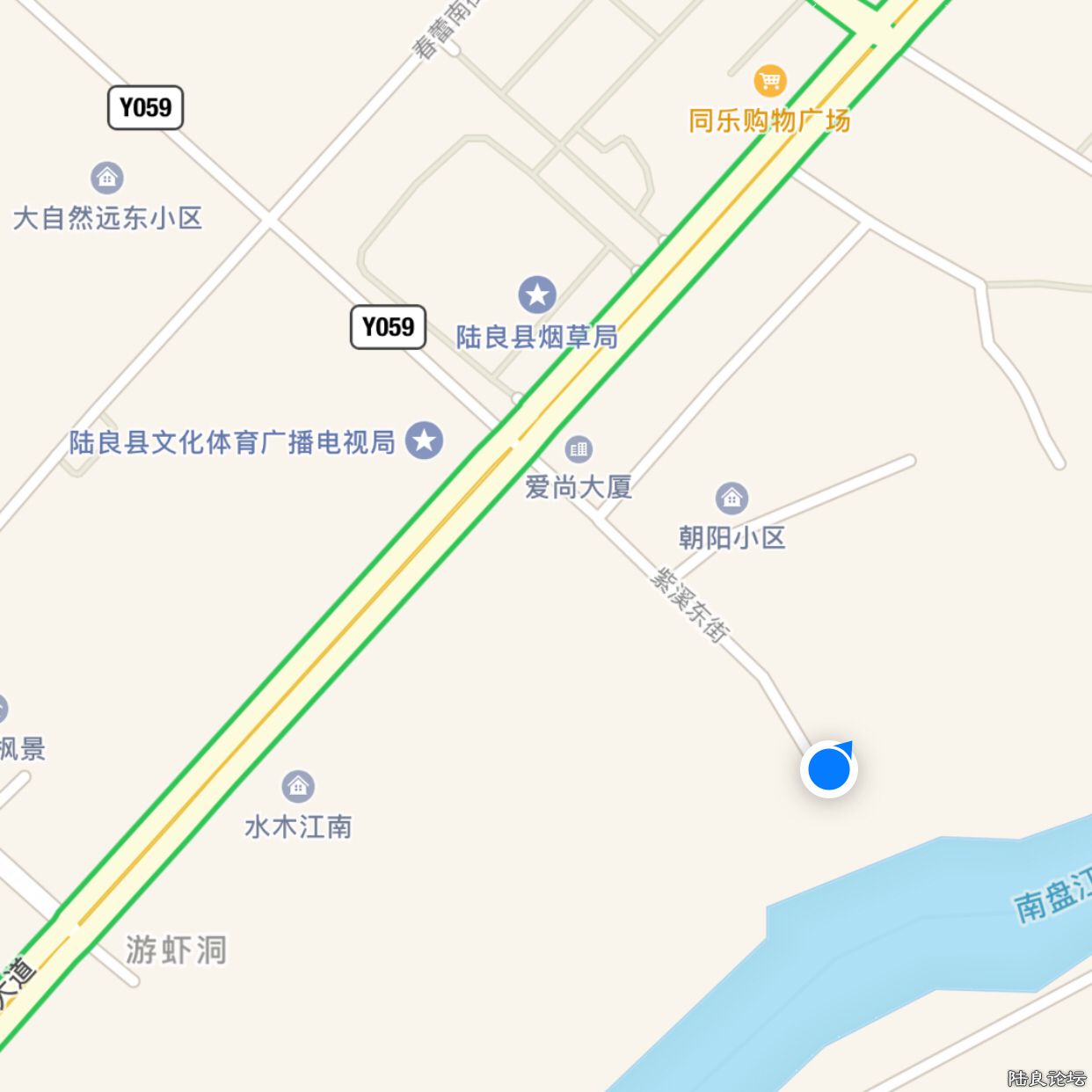Image resolution: width=1092 pixels, height=1092 pixels.
Task: Tap the 同乐购物广场 shopping marker
Action: click(770, 82)
